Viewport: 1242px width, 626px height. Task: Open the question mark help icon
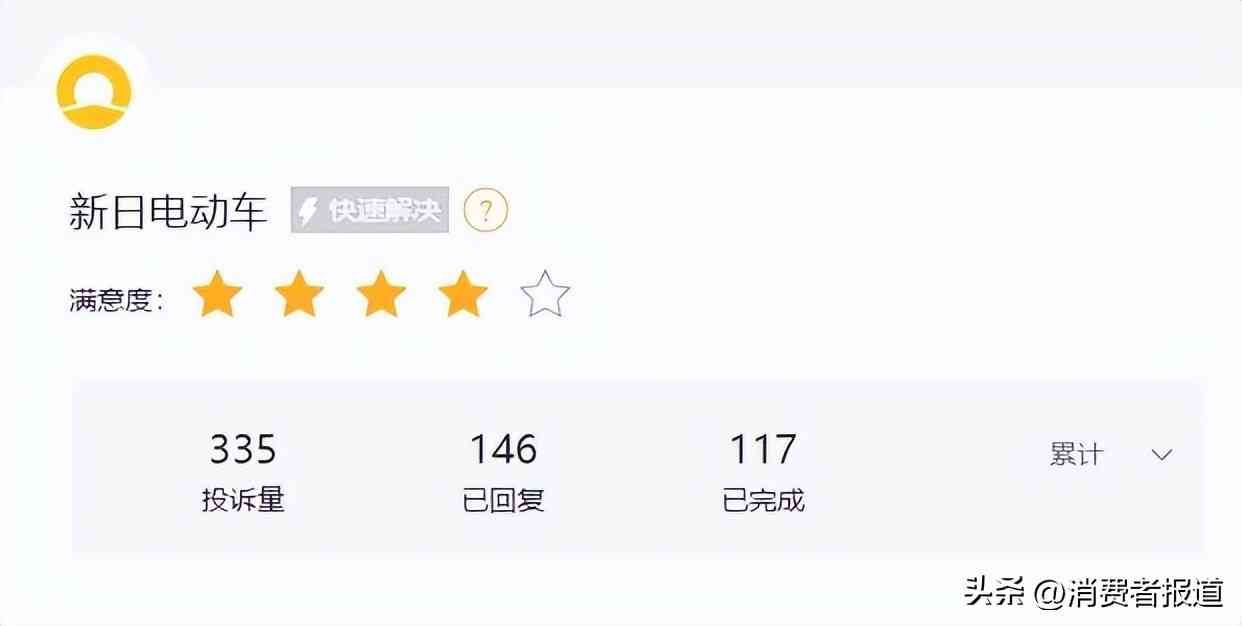(486, 211)
